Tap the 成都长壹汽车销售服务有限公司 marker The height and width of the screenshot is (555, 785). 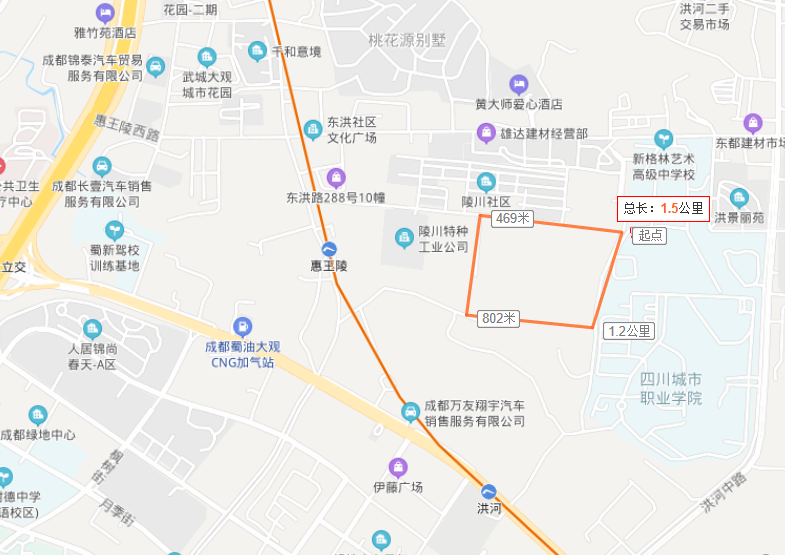[x=101, y=166]
